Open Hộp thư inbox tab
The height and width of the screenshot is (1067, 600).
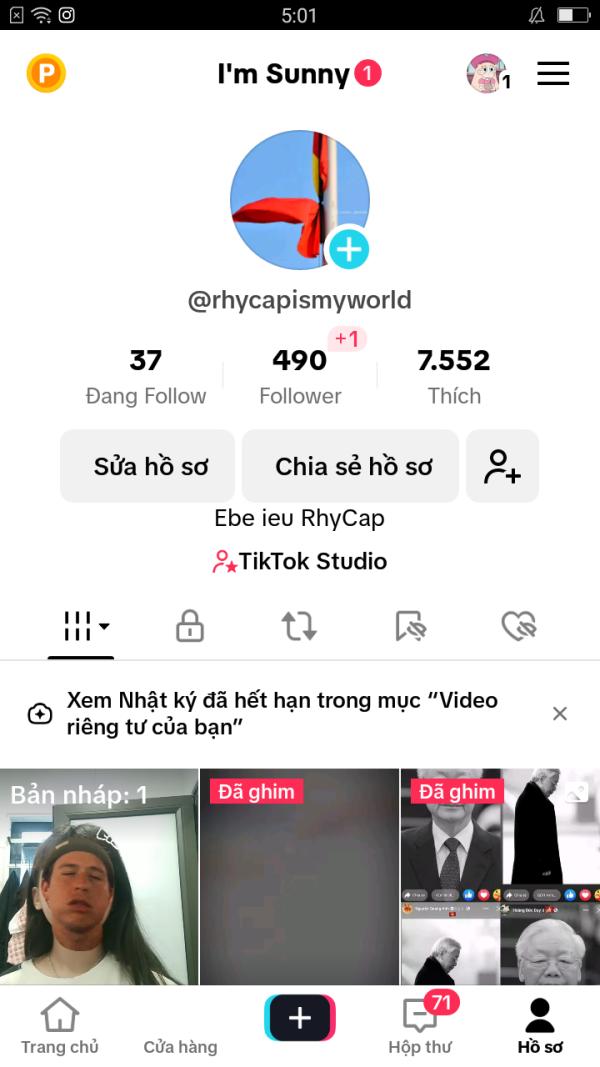(420, 1026)
